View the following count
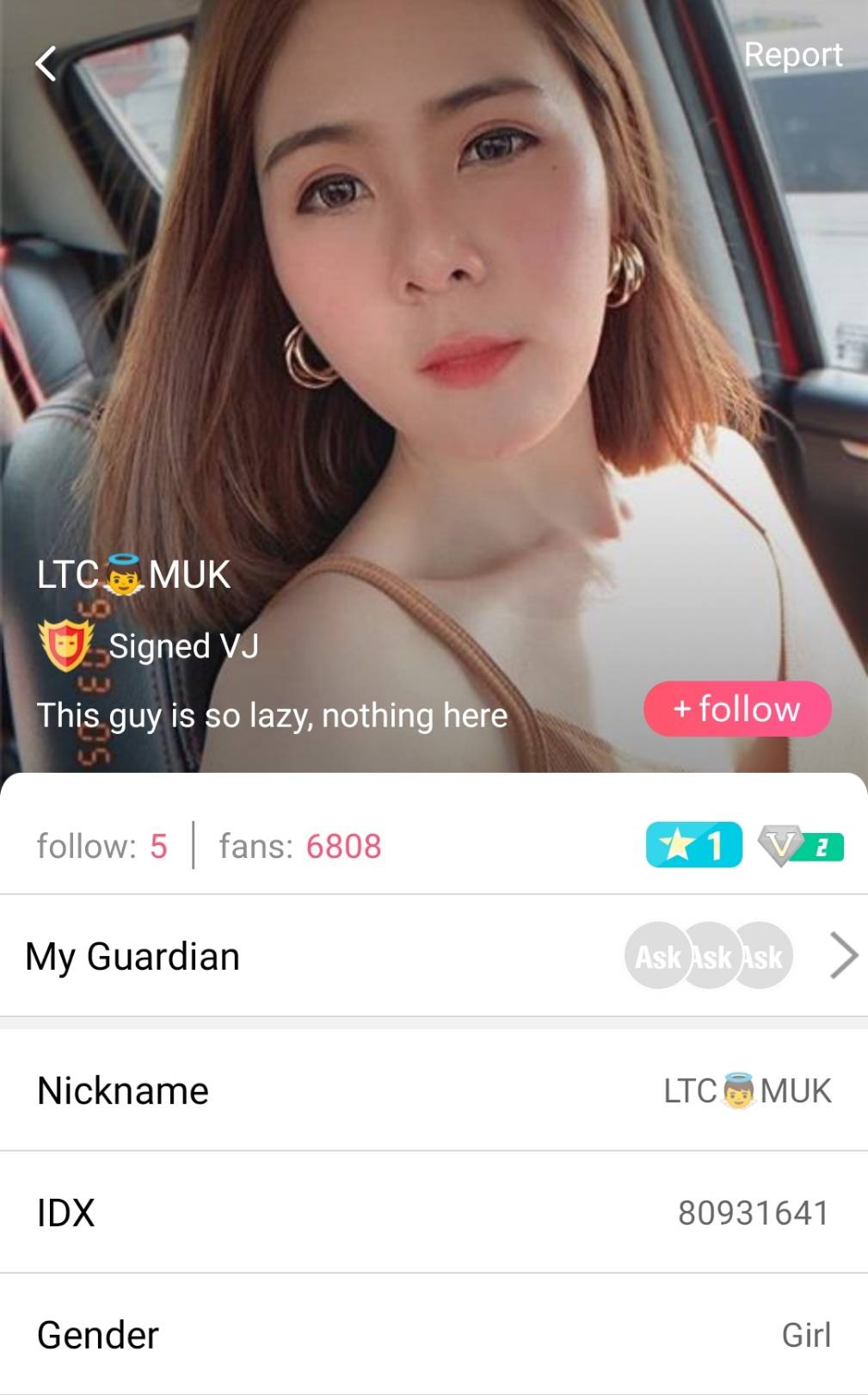Viewport: 868px width, 1395px height. click(x=102, y=846)
